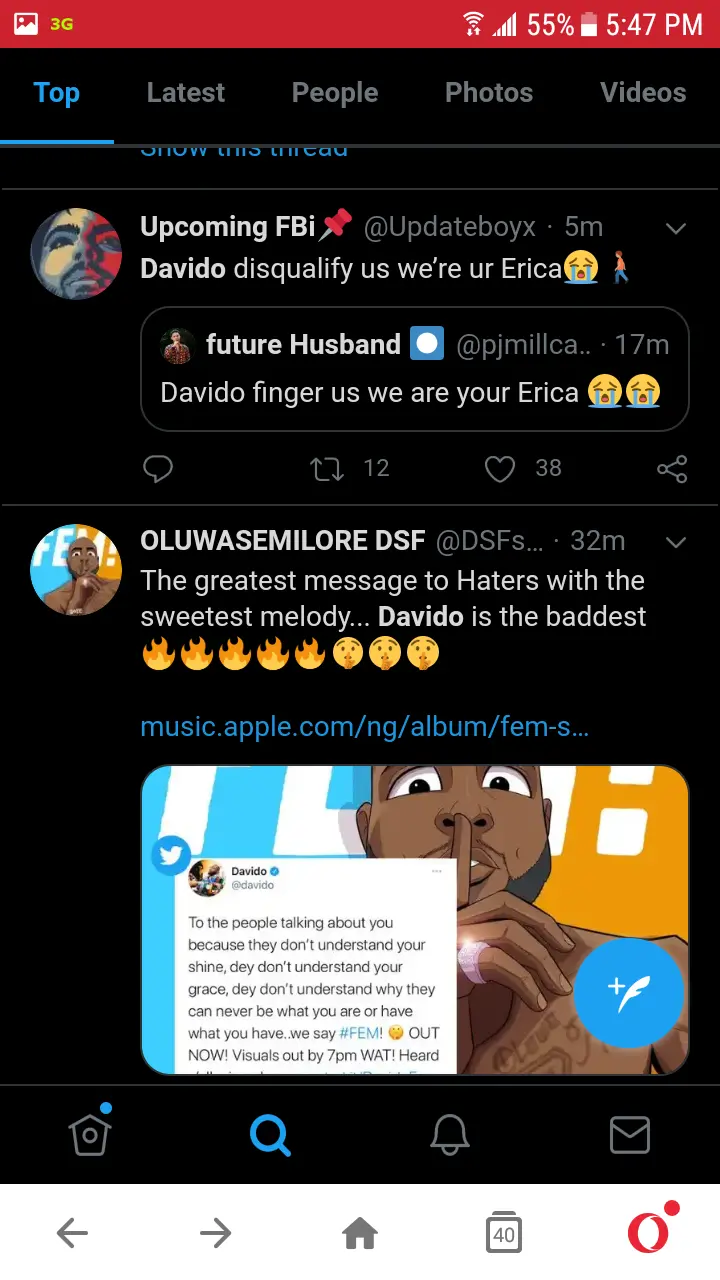Open direct messages envelope
The width and height of the screenshot is (720, 1280).
(630, 1134)
